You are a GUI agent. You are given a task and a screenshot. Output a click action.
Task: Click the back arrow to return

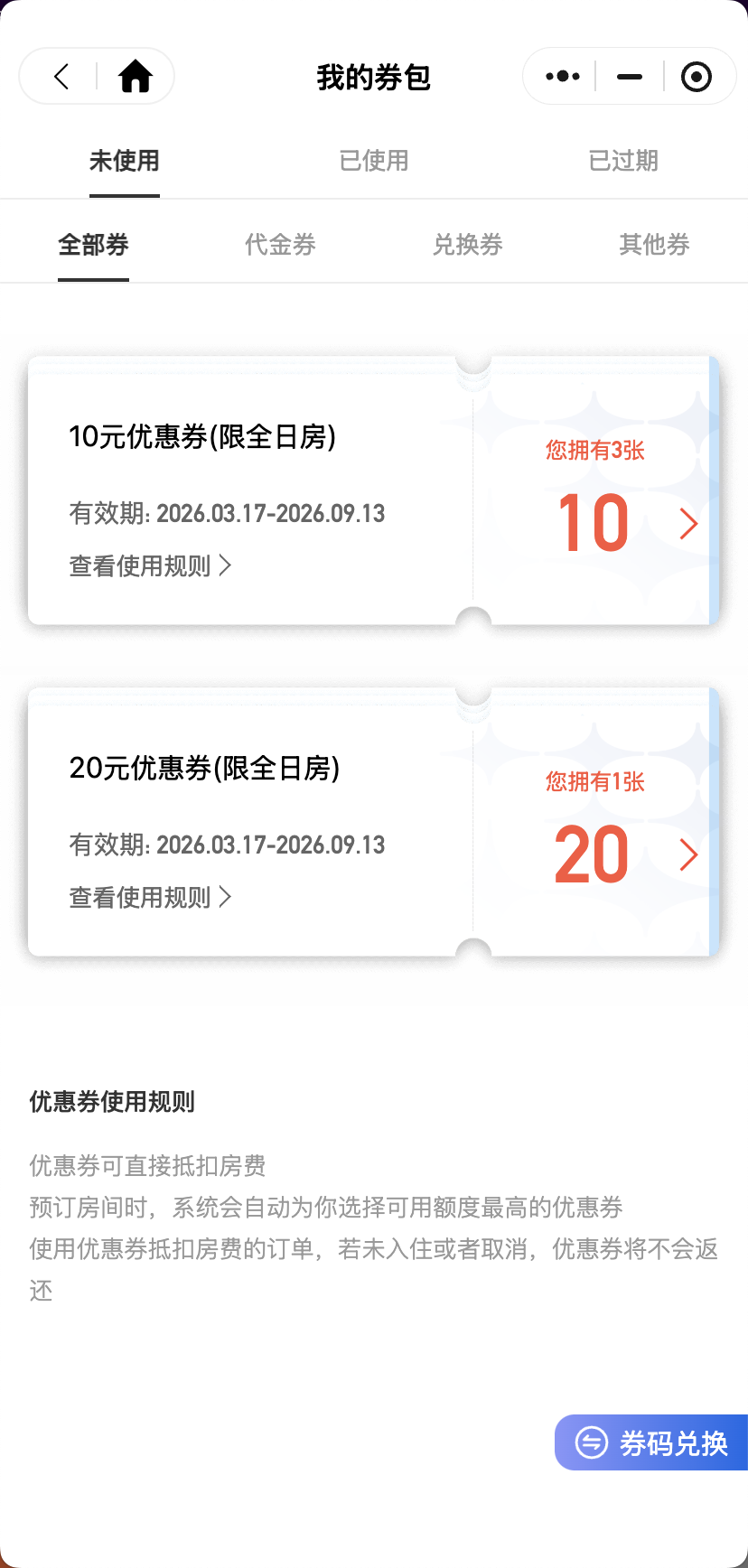click(x=60, y=77)
